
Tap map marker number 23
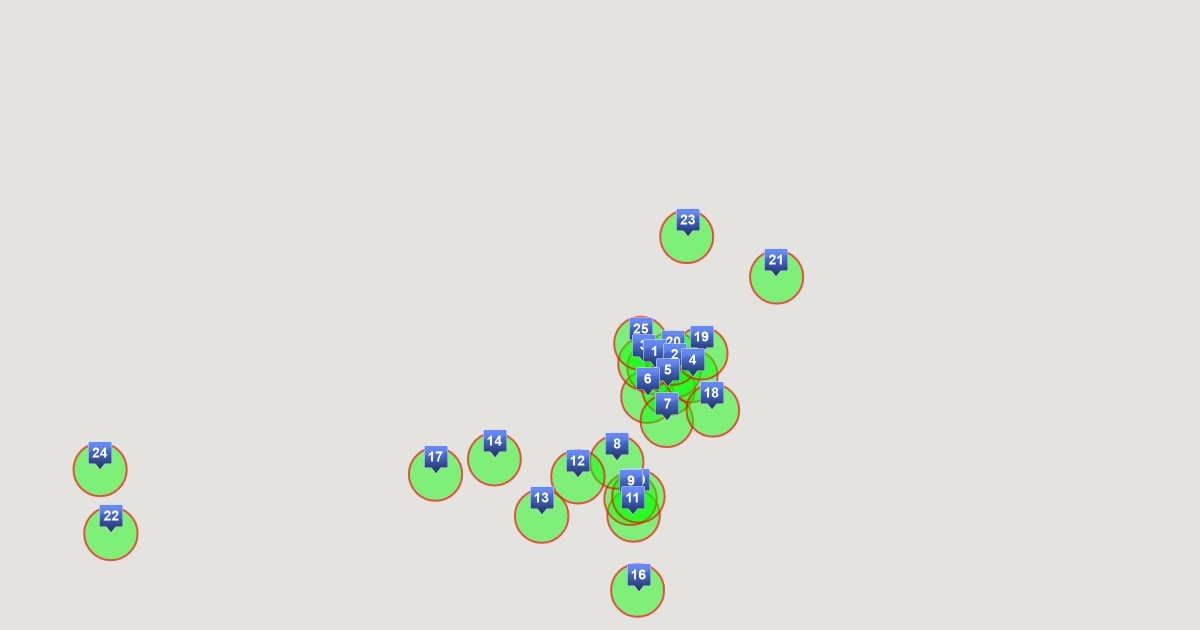pyautogui.click(x=687, y=221)
